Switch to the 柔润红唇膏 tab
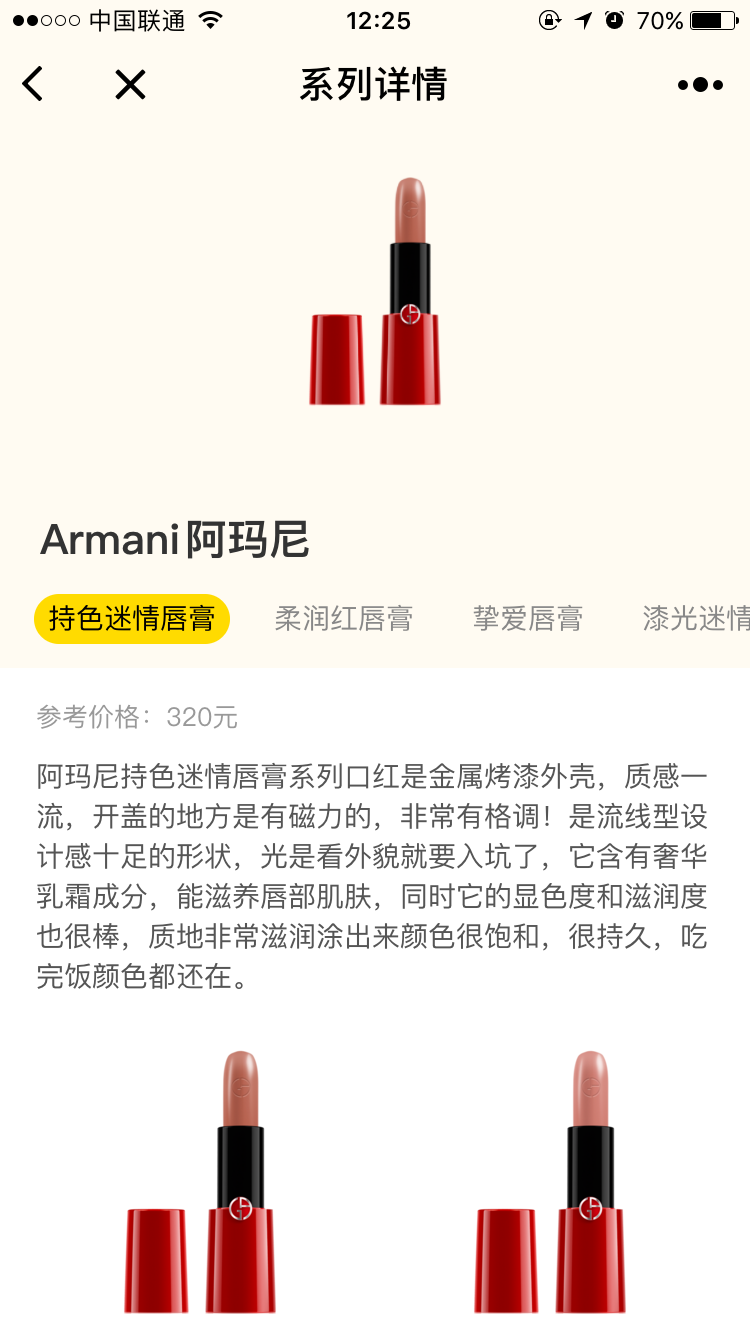 tap(343, 619)
